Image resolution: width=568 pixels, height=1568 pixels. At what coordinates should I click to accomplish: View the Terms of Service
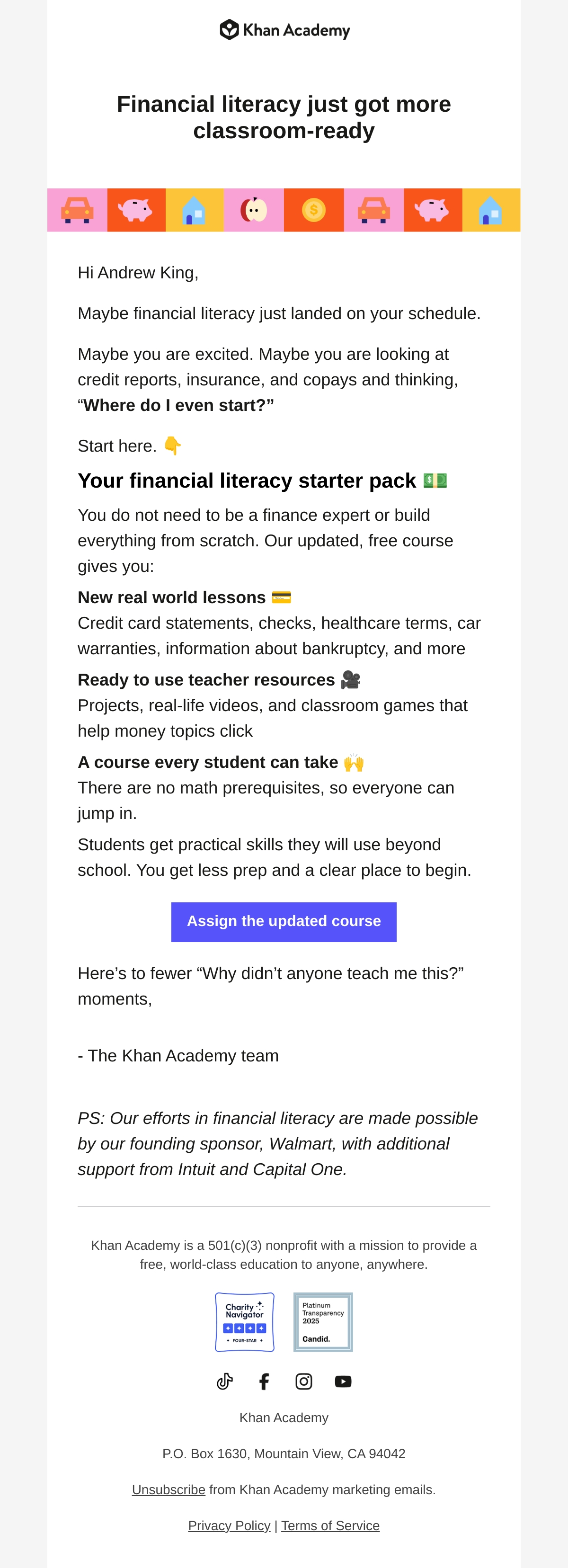point(330,1525)
